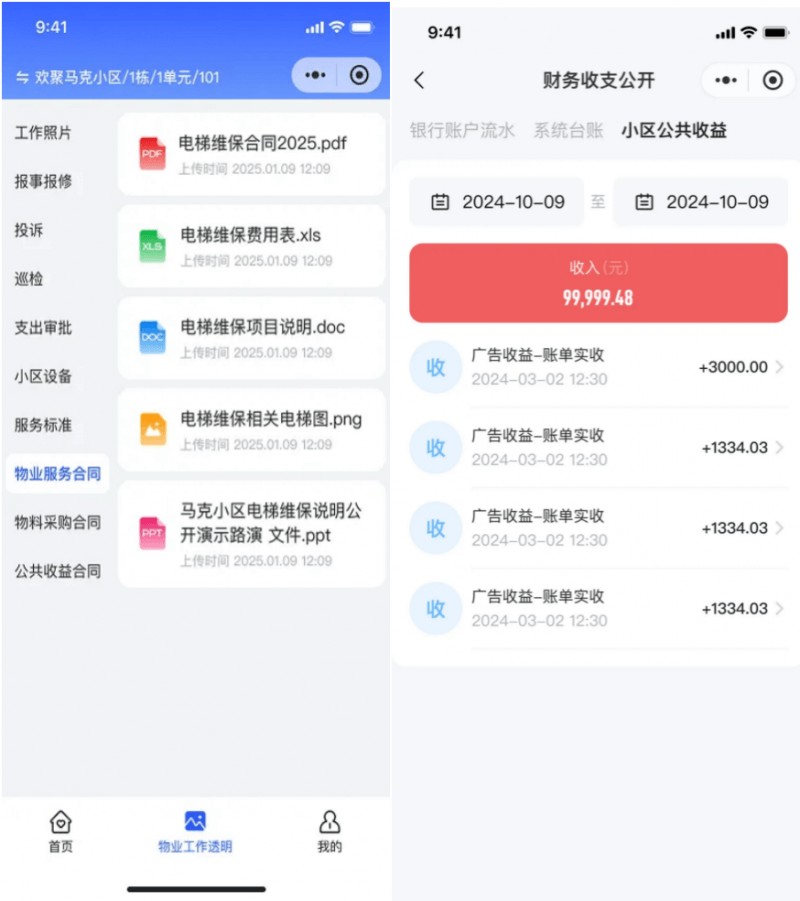800x901 pixels.
Task: Switch to the 银行账户流水 tab
Action: 462,130
